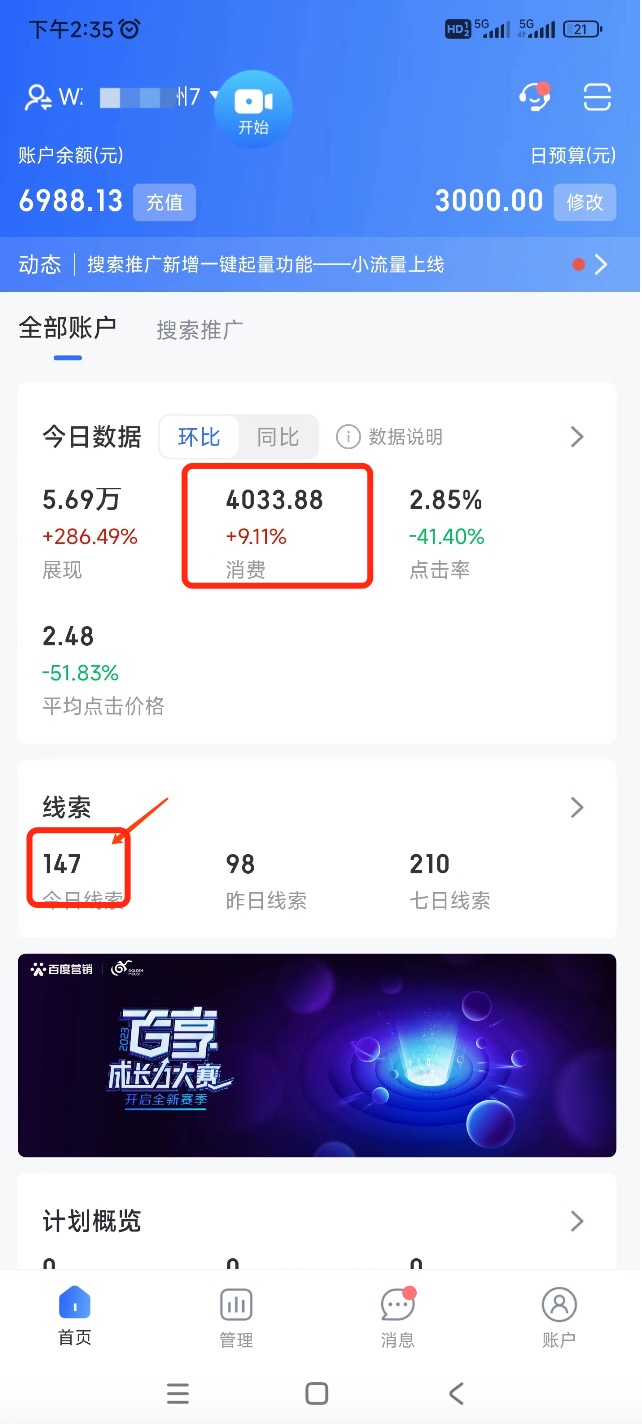This screenshot has height=1424, width=642.
Task: View 数据说明 data explanation
Action: pyautogui.click(x=390, y=437)
